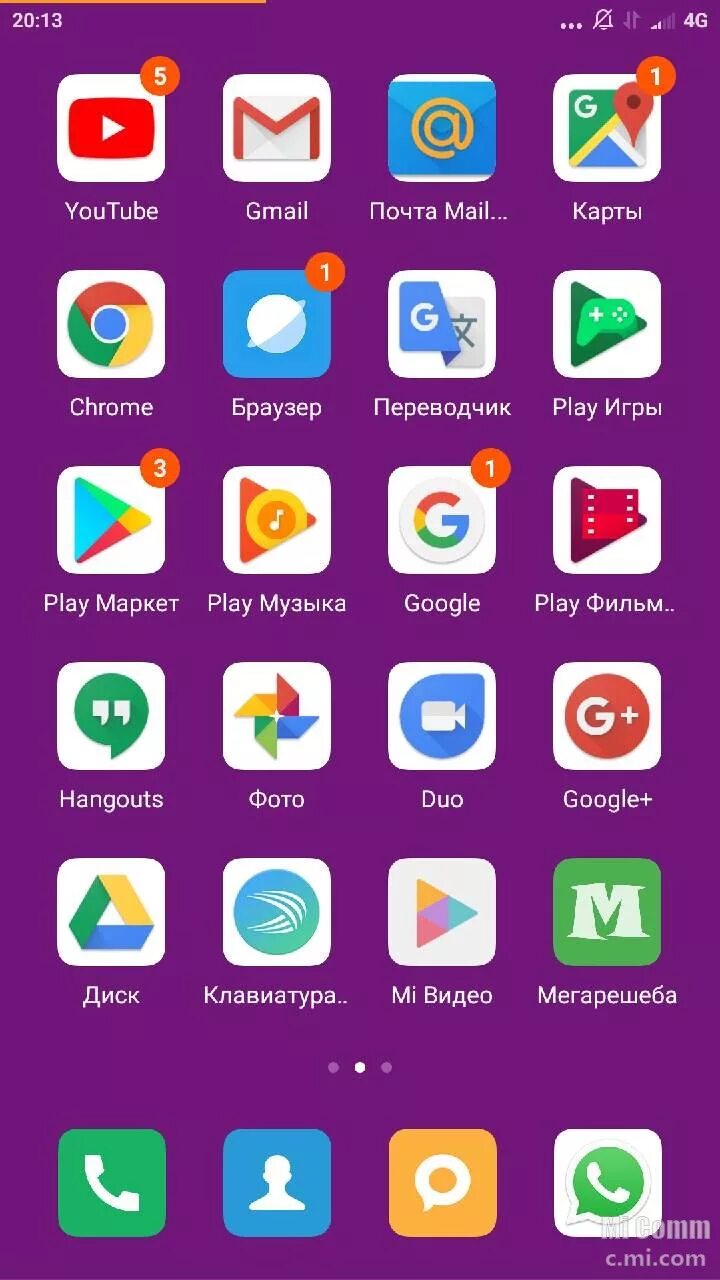Open Play Маркет store

tap(111, 520)
